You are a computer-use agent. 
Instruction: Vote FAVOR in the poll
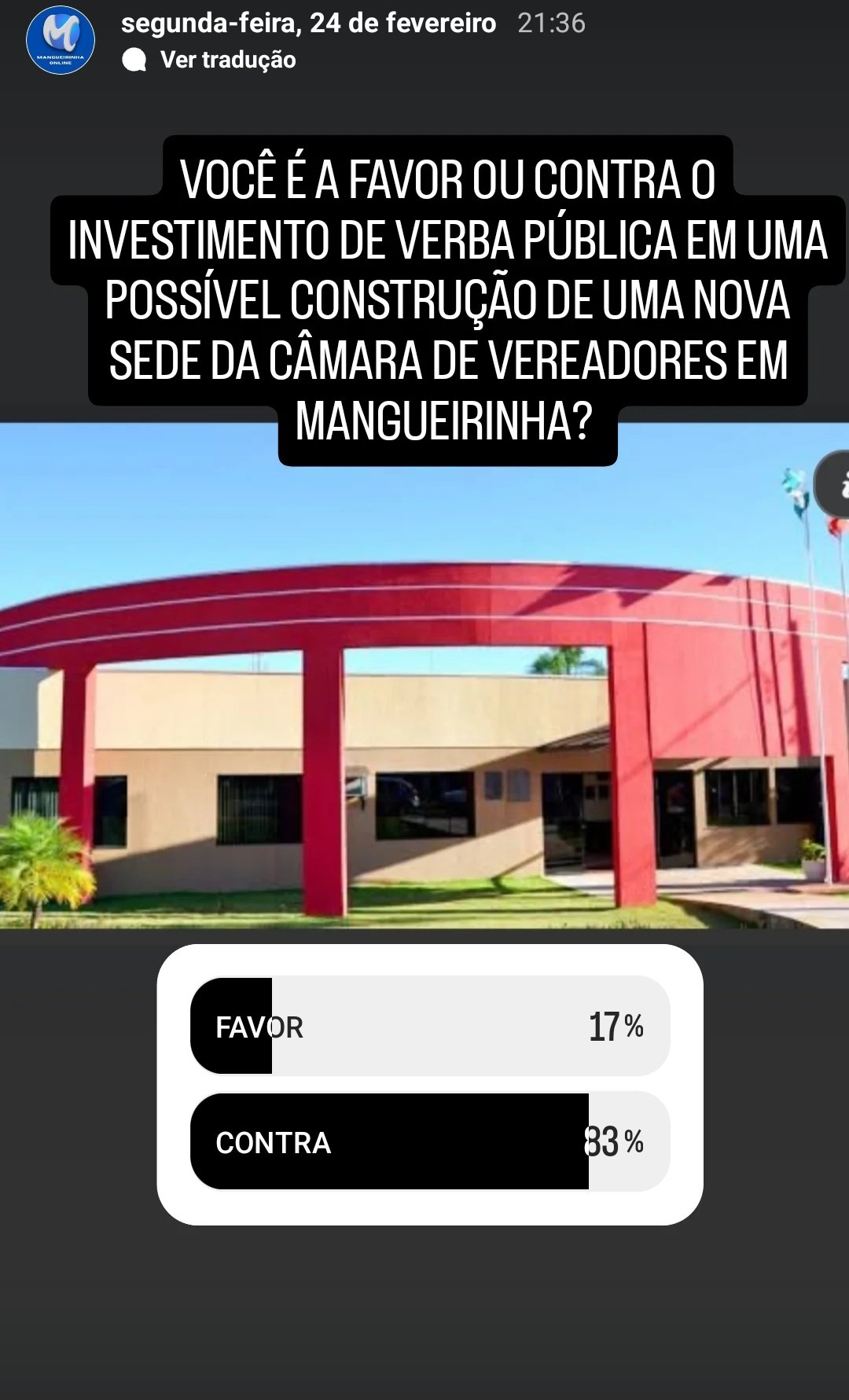point(430,1026)
